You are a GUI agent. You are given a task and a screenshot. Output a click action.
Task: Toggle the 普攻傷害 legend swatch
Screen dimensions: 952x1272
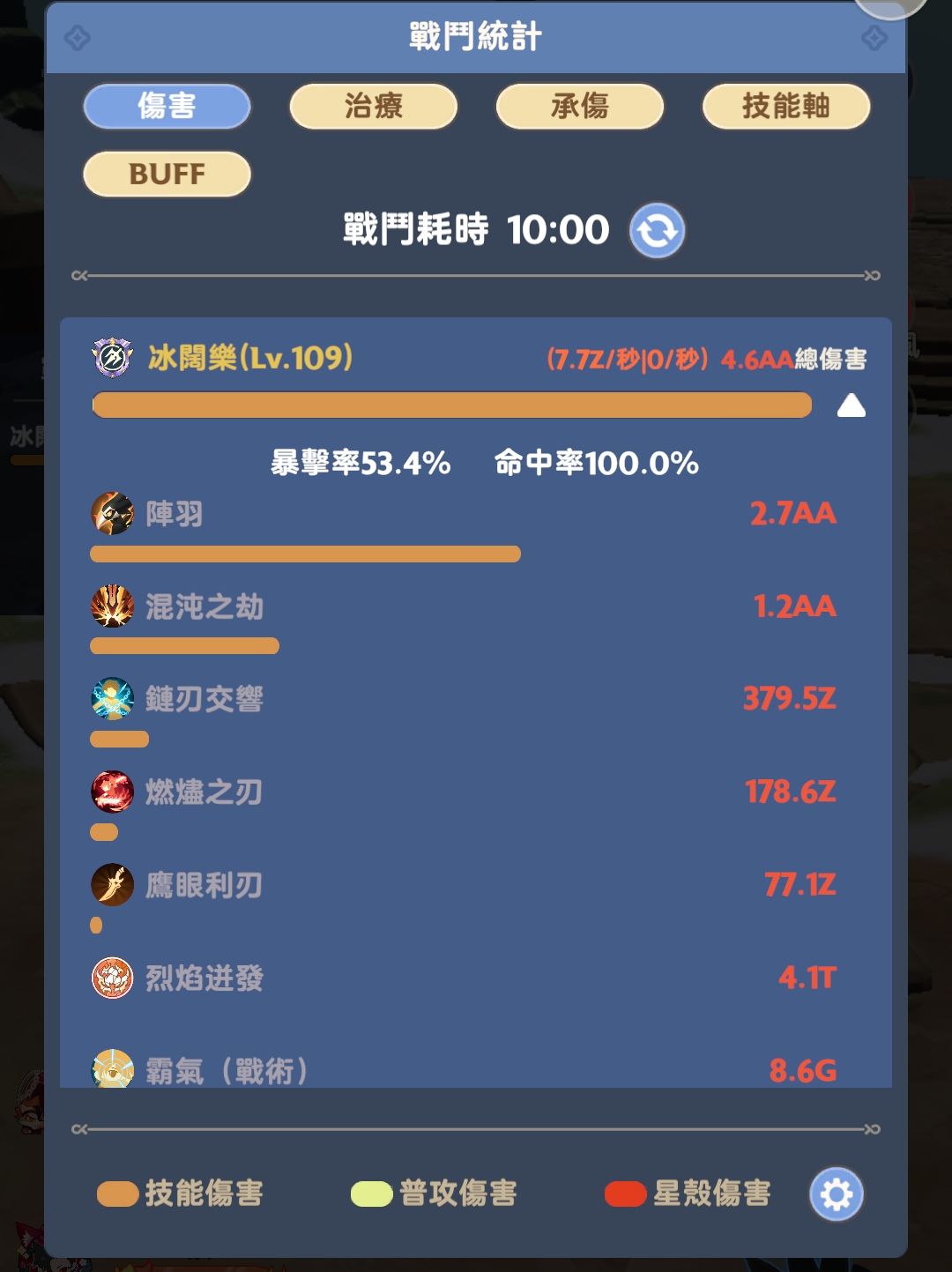click(370, 1193)
